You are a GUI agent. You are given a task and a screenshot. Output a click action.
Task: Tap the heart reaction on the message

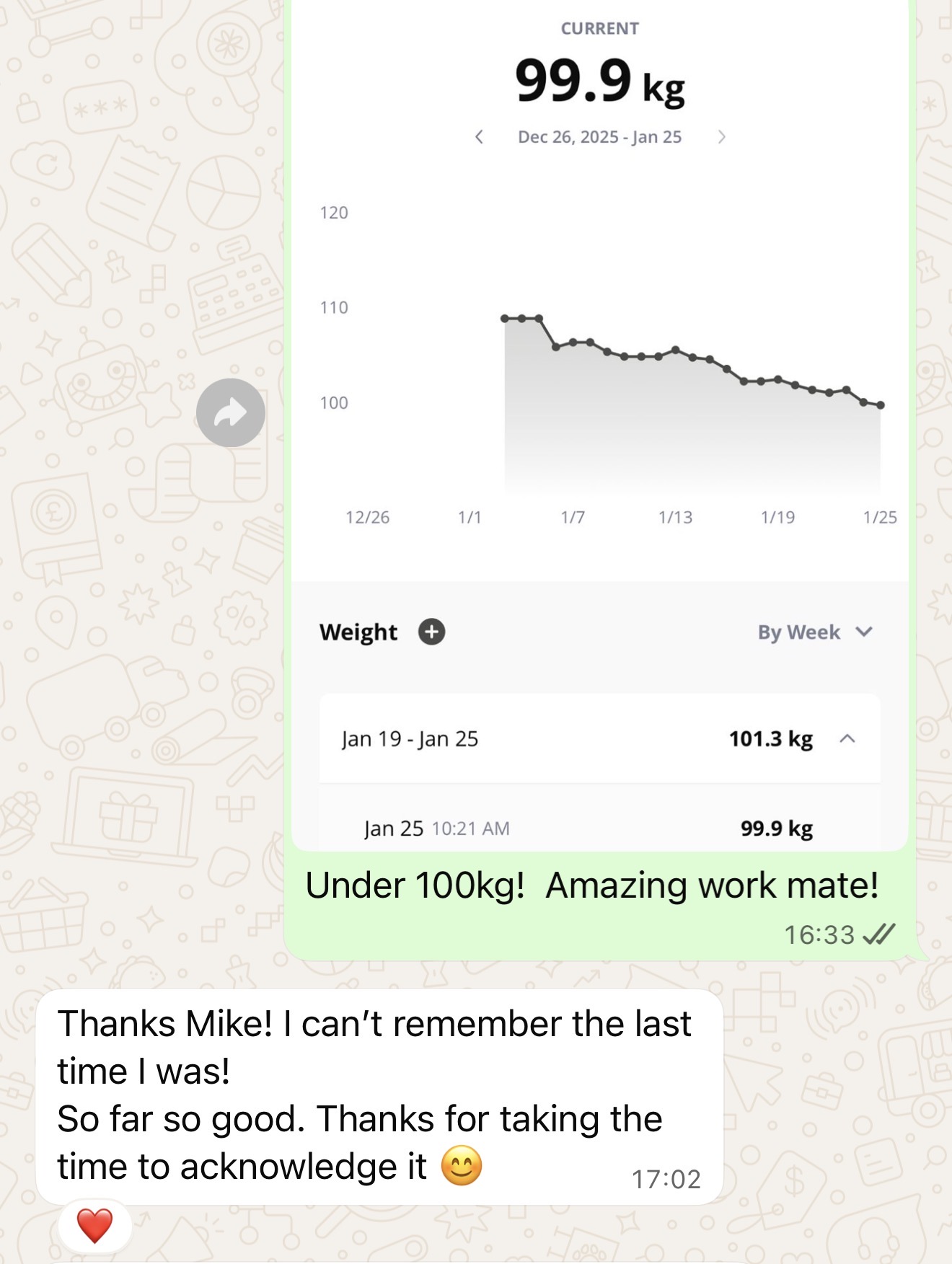coord(95,1226)
